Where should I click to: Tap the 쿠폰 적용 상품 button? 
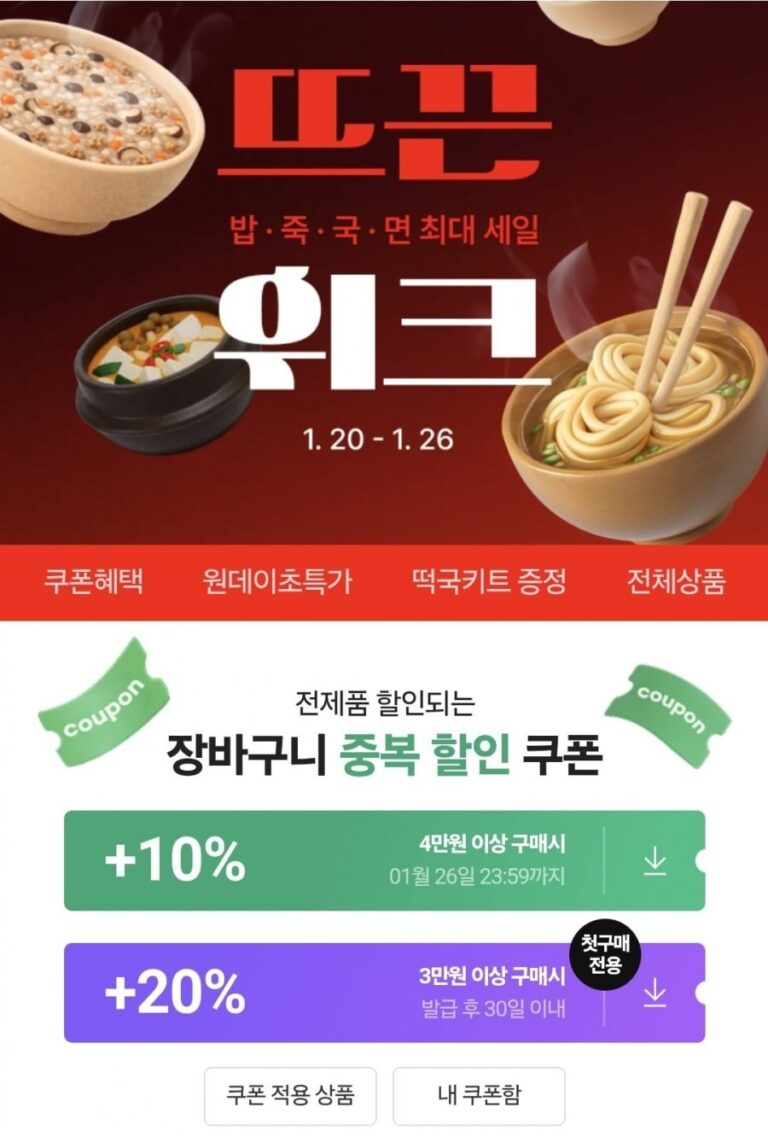(290, 1096)
